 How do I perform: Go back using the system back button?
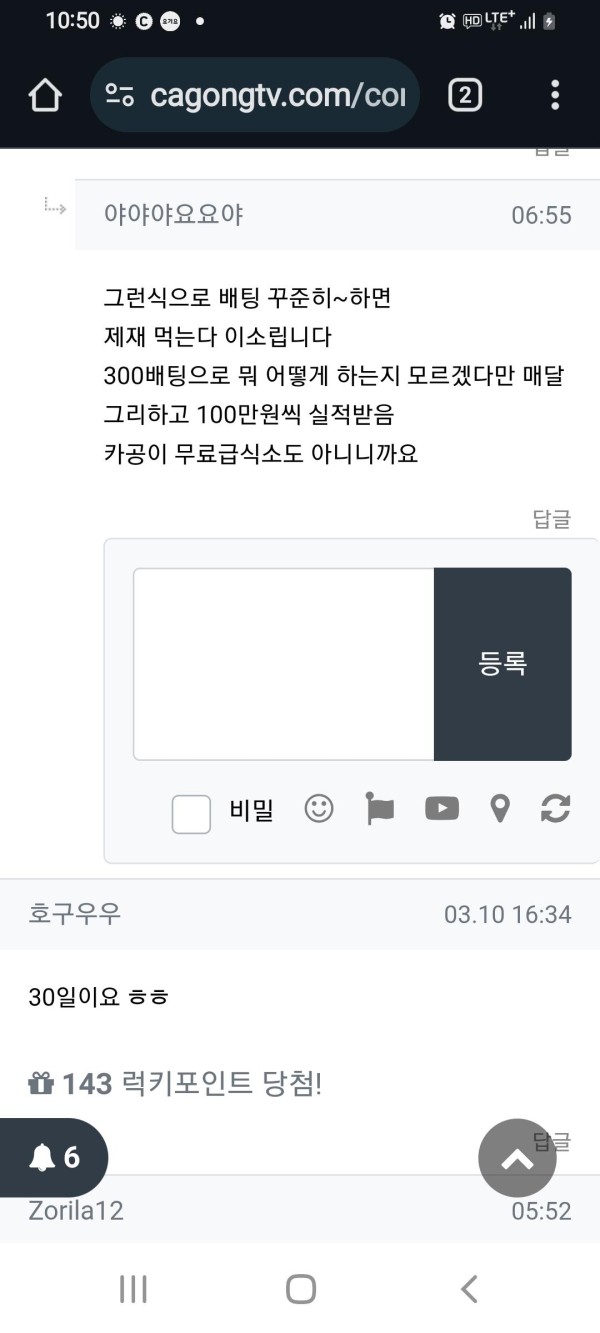coord(468,1288)
